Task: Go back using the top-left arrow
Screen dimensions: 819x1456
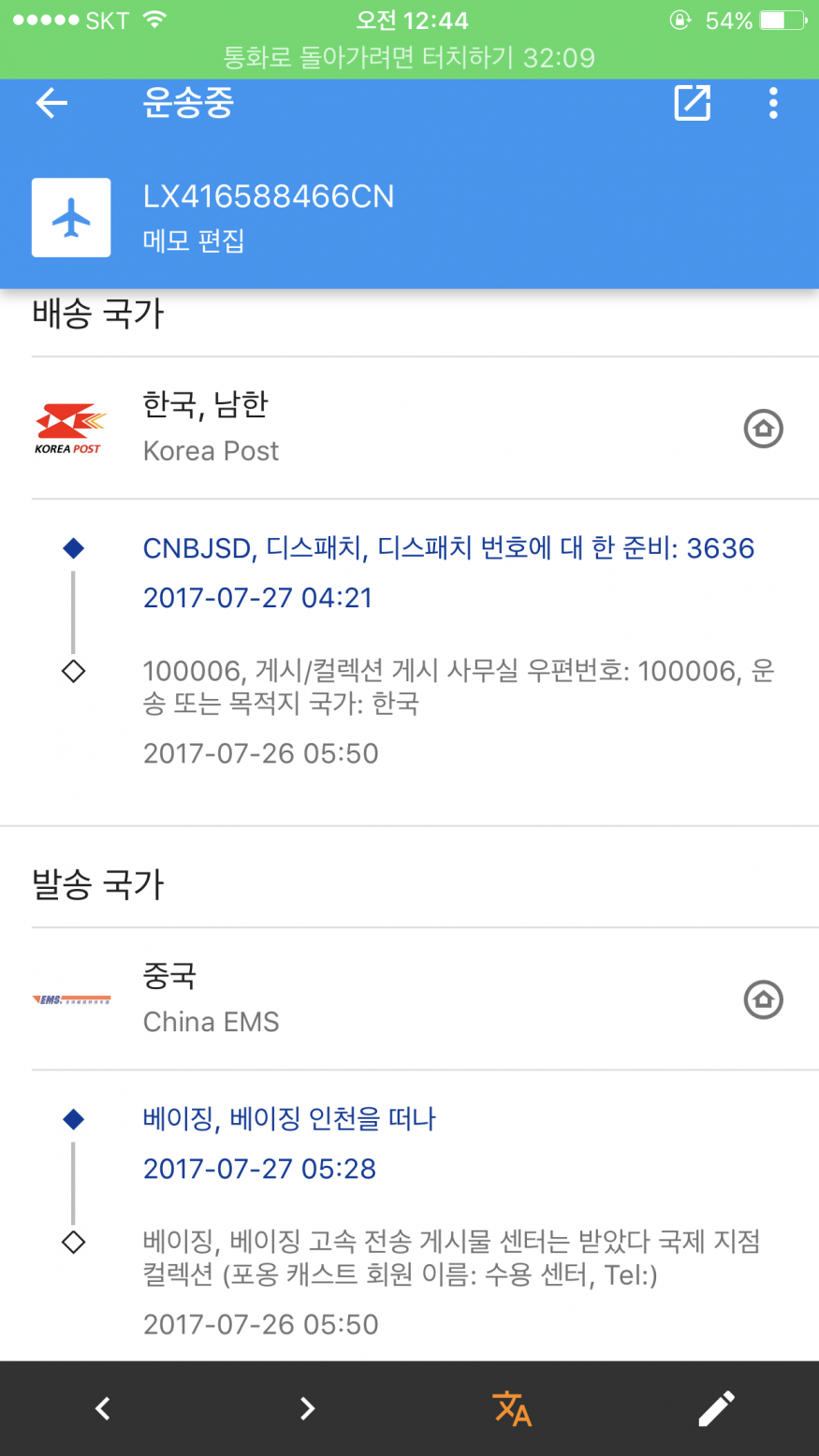Action: pyautogui.click(x=51, y=103)
